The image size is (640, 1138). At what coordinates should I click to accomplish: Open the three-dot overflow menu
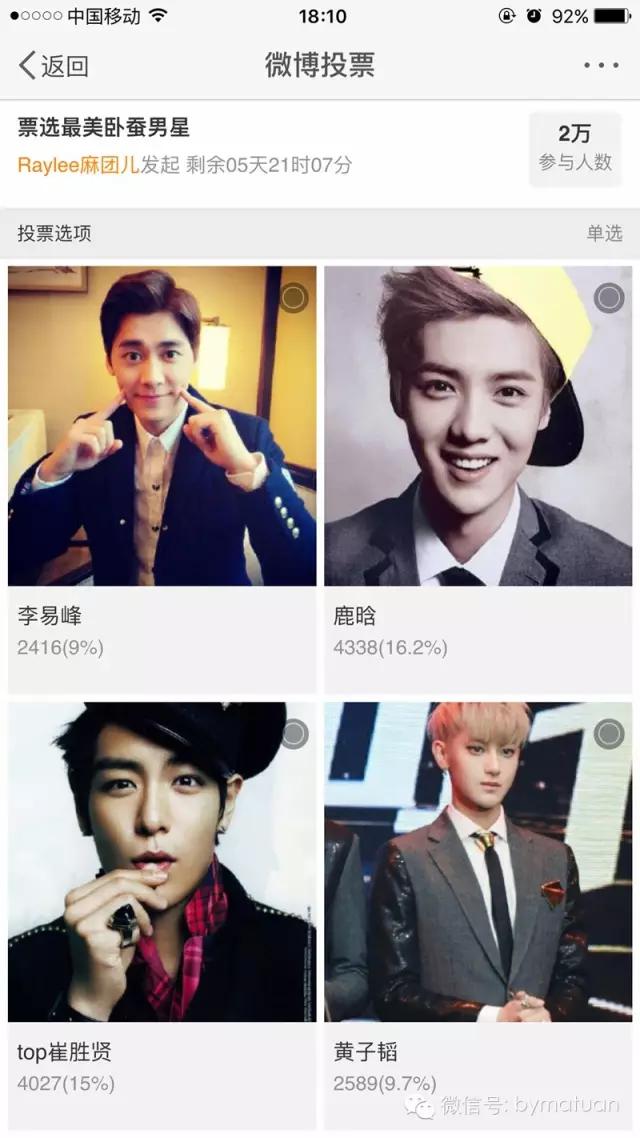point(601,66)
